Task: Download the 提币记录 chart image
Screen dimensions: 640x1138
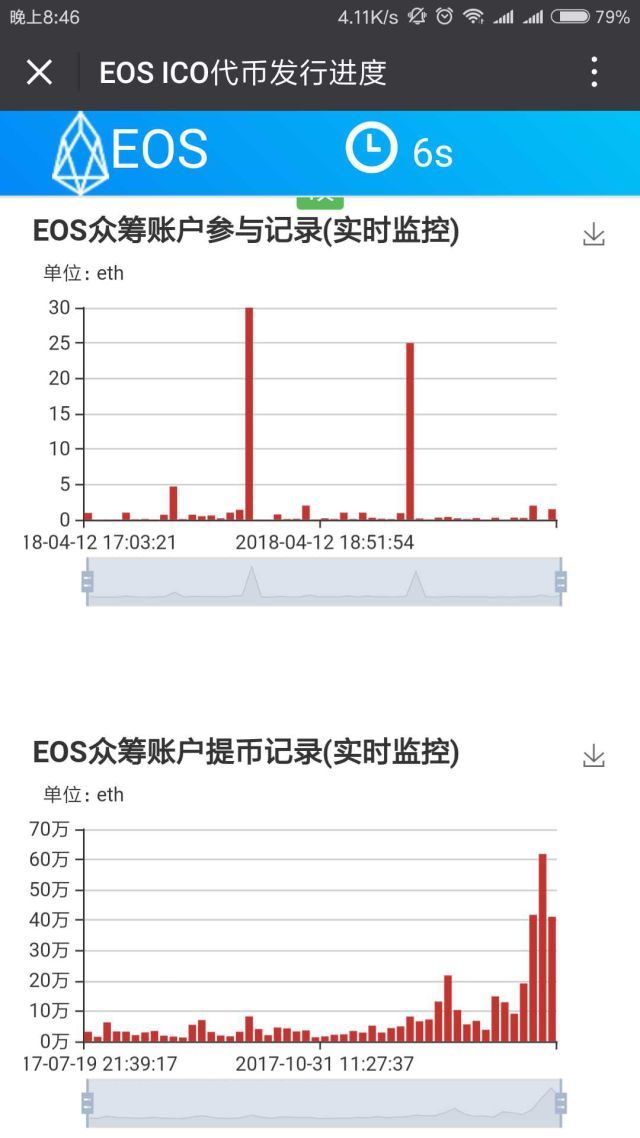Action: 594,756
